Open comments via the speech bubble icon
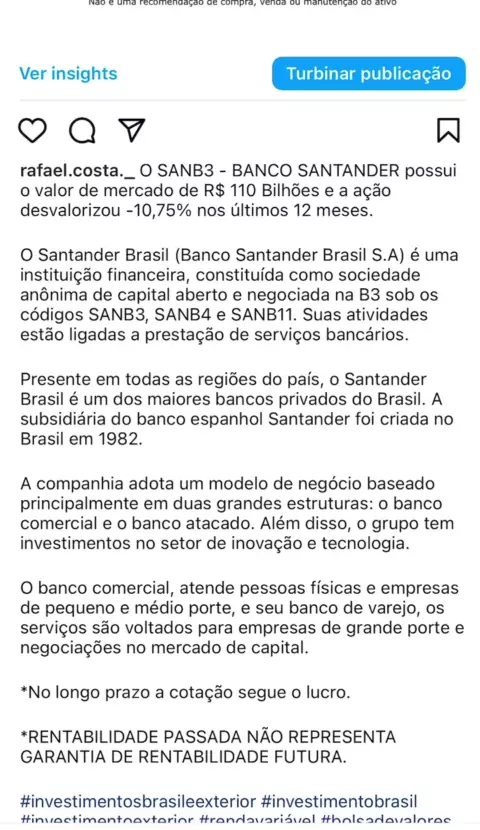The width and height of the screenshot is (480, 830). [82, 130]
